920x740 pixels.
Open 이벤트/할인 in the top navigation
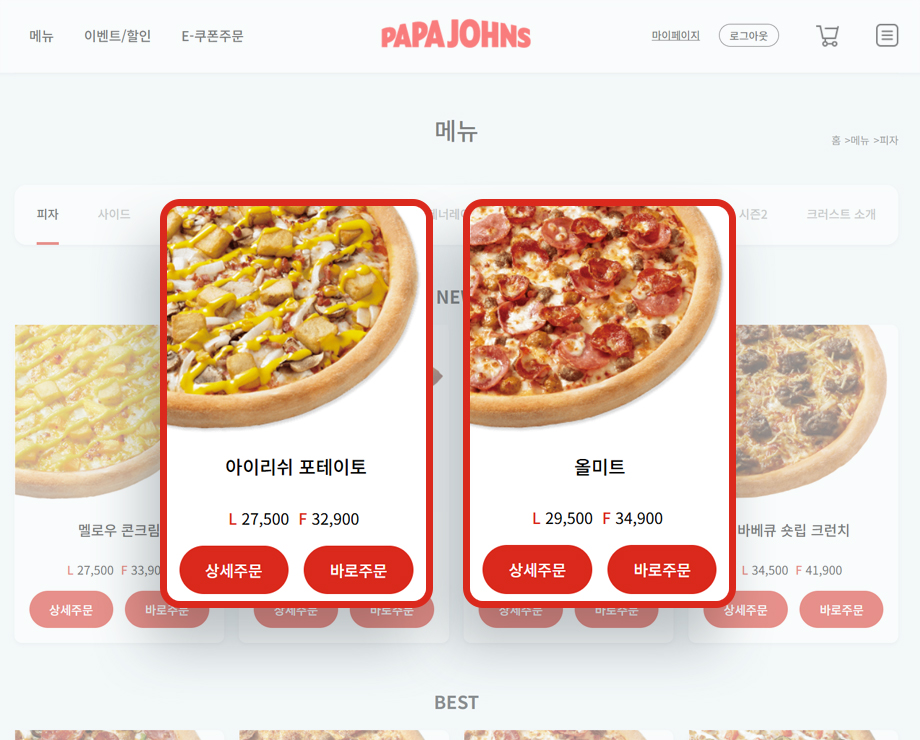(x=117, y=36)
